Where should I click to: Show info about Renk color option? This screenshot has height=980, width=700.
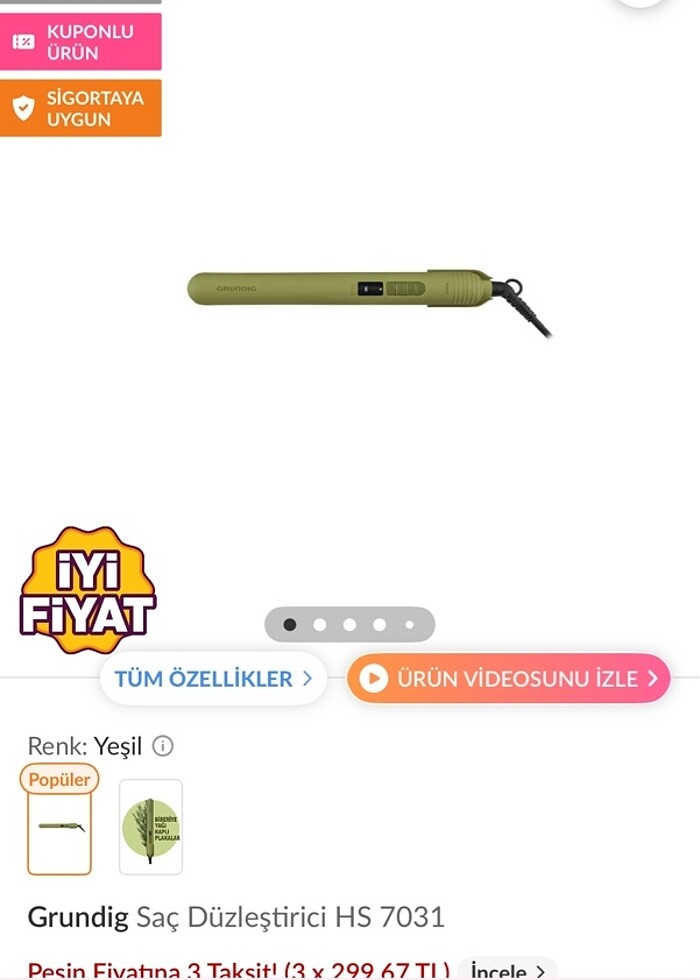[x=163, y=746]
